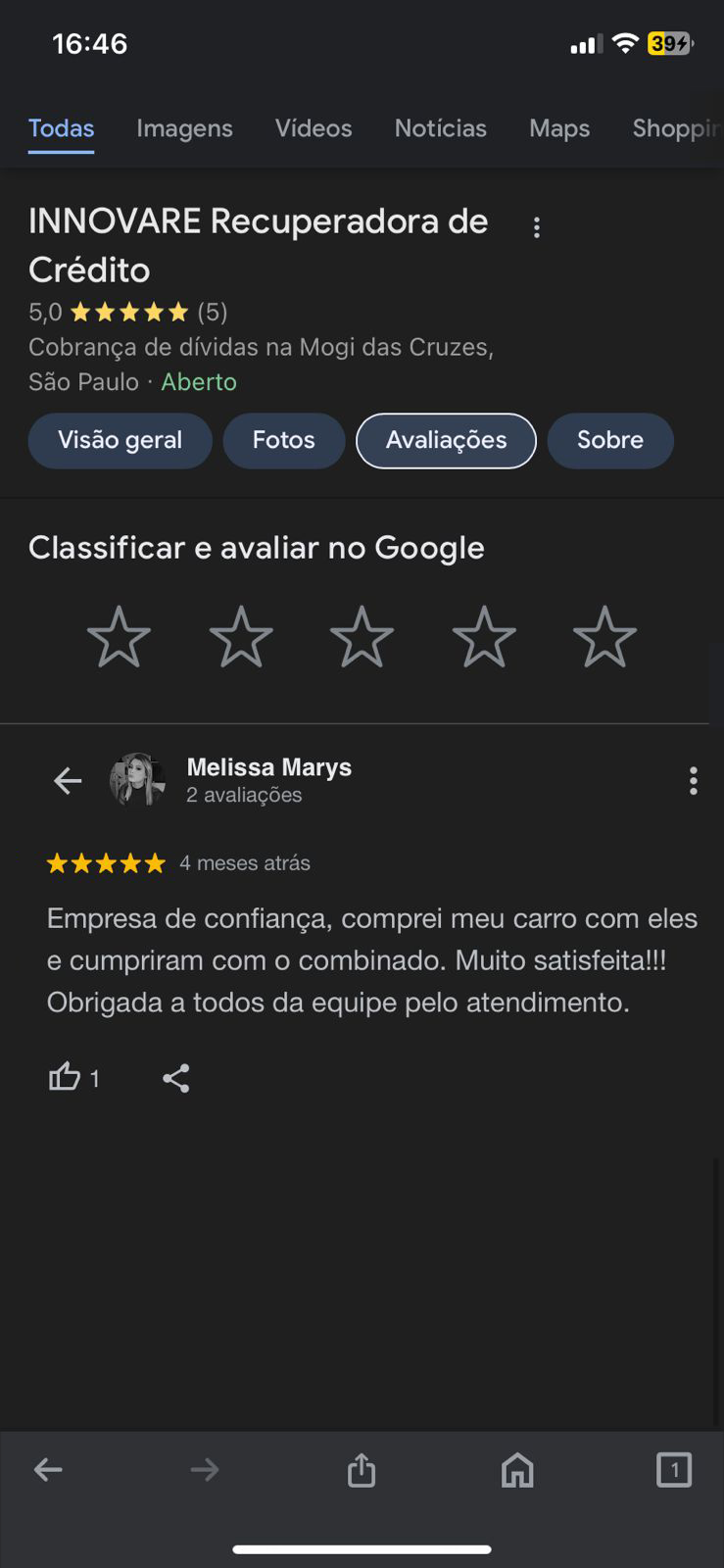Rate the business one star
The image size is (724, 1568).
pos(119,638)
